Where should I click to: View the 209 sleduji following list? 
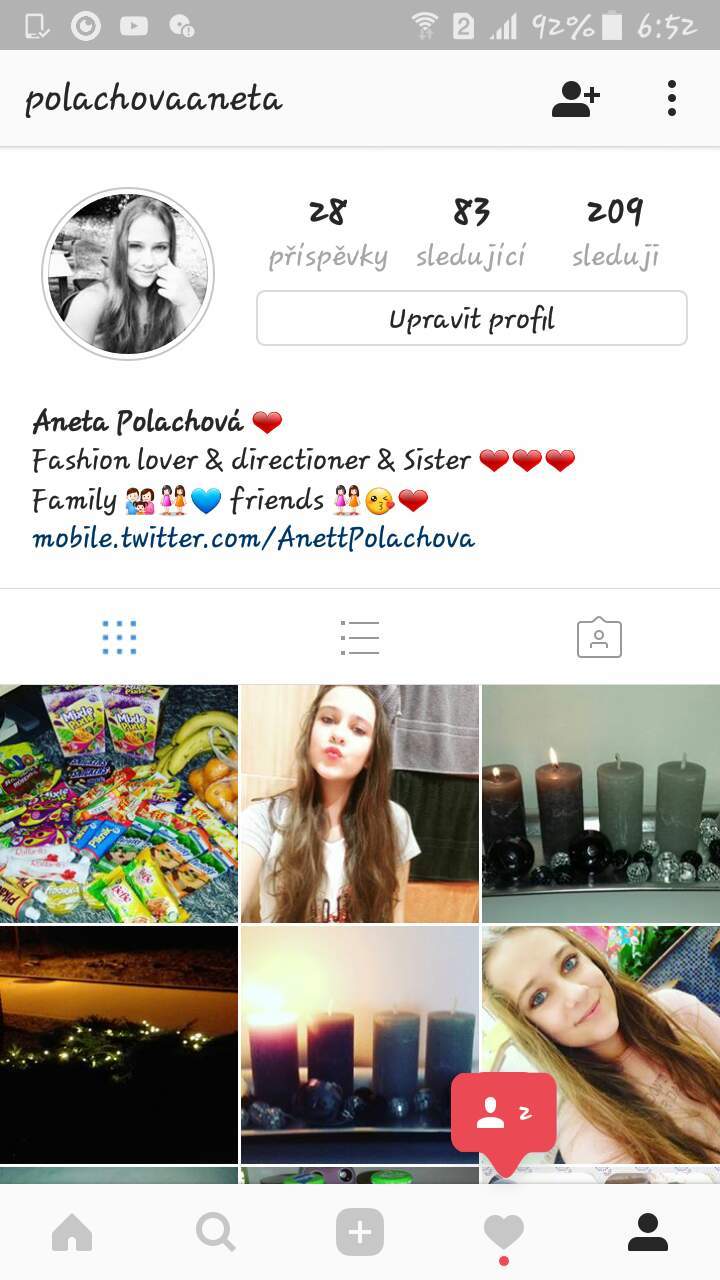click(615, 233)
